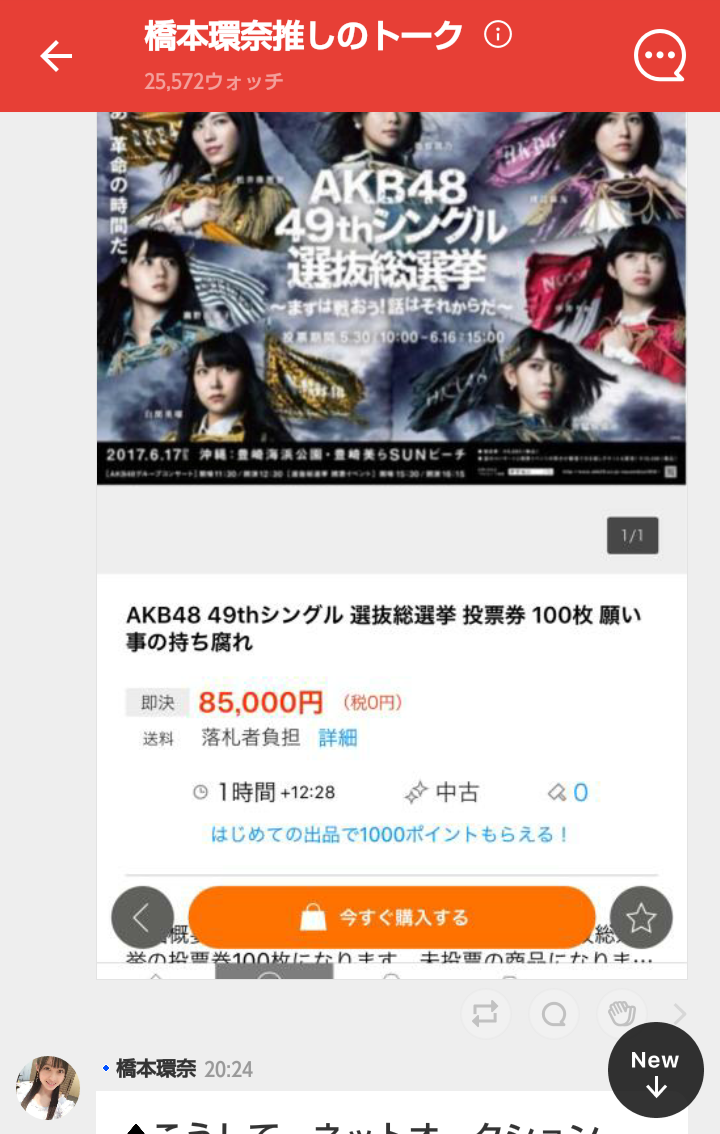Viewport: 720px width, 1134px height.
Task: Go back using the header arrow
Action: [x=56, y=57]
